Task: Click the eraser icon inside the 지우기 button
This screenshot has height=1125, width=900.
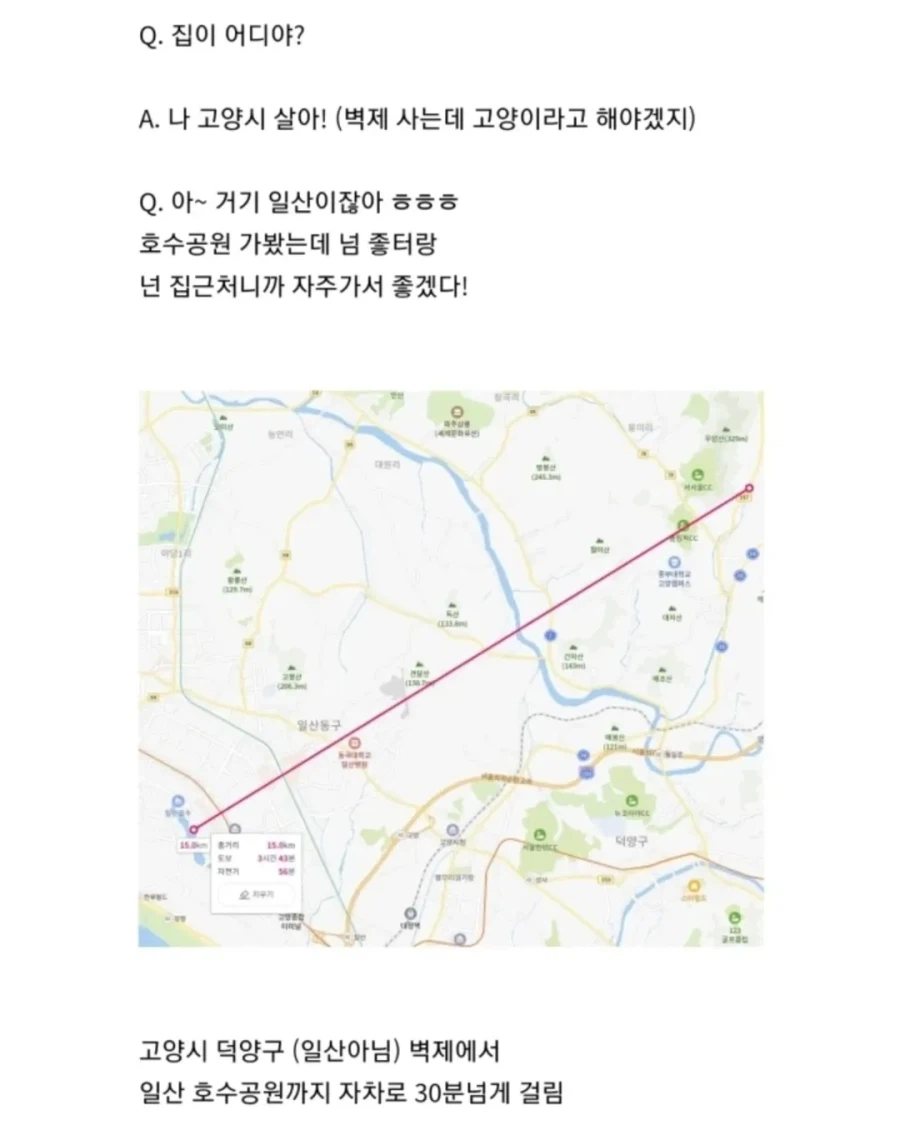Action: [x=243, y=894]
